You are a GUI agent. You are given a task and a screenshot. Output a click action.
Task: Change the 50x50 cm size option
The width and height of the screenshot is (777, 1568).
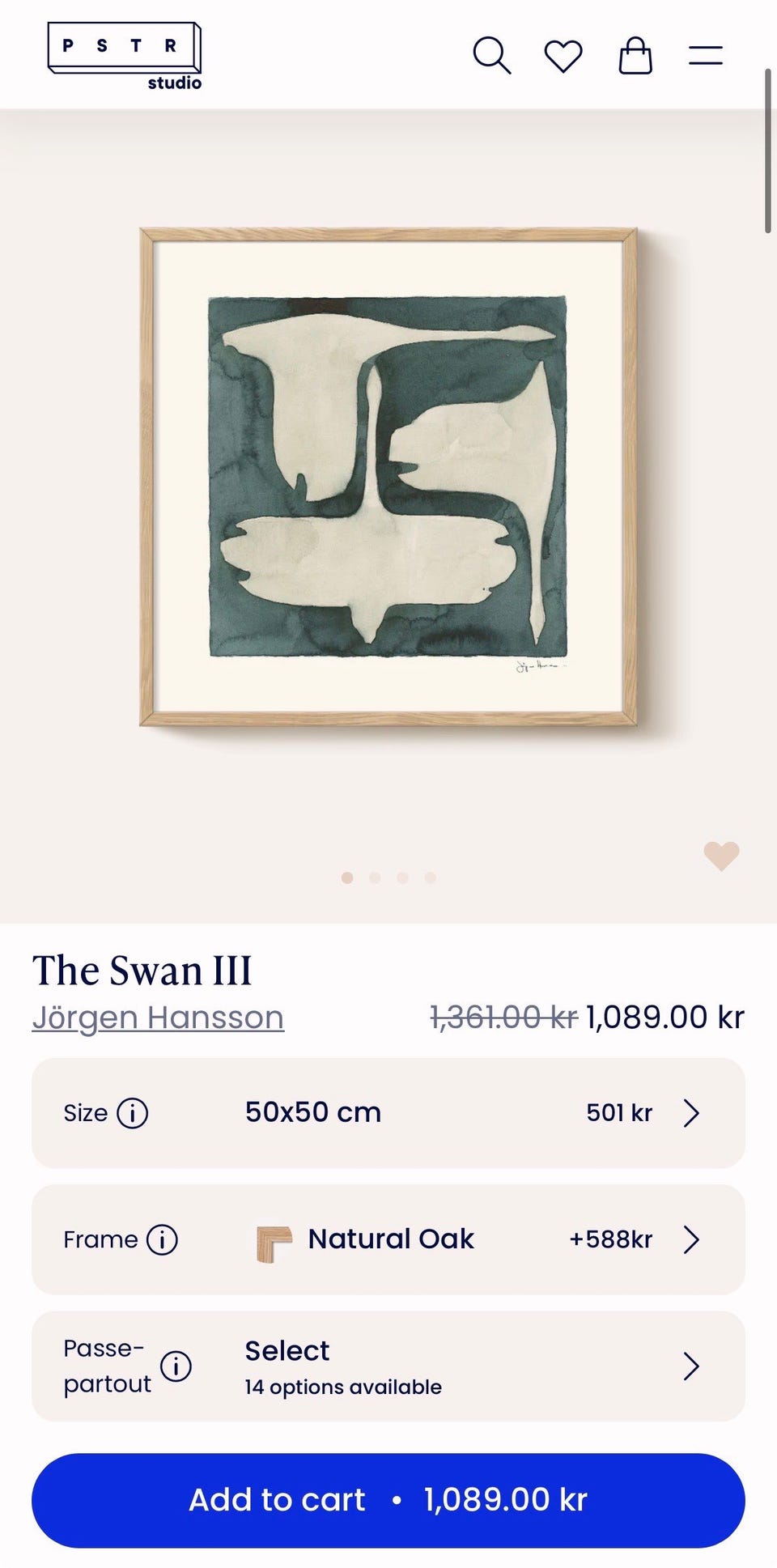pyautogui.click(x=388, y=1112)
